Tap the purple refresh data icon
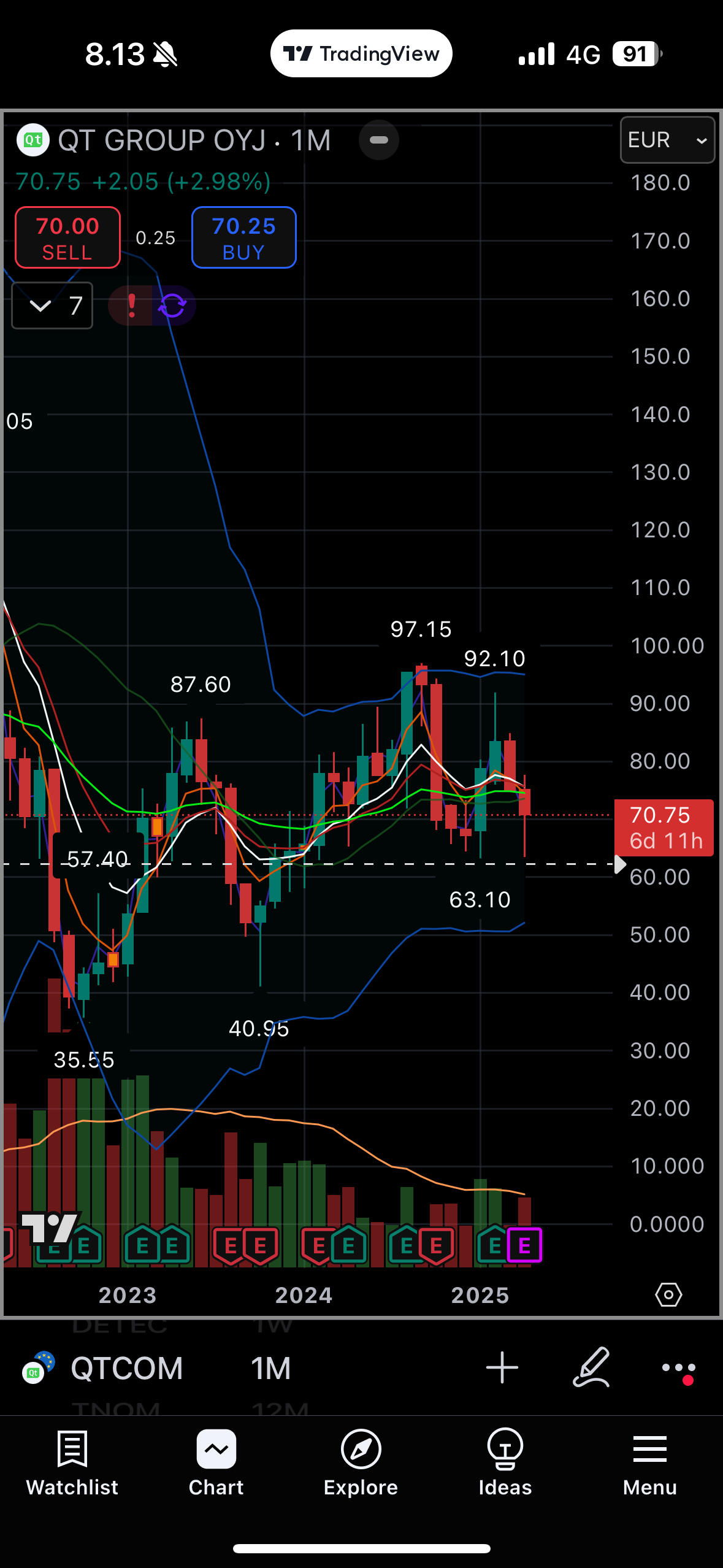The height and width of the screenshot is (1568, 723). [174, 306]
